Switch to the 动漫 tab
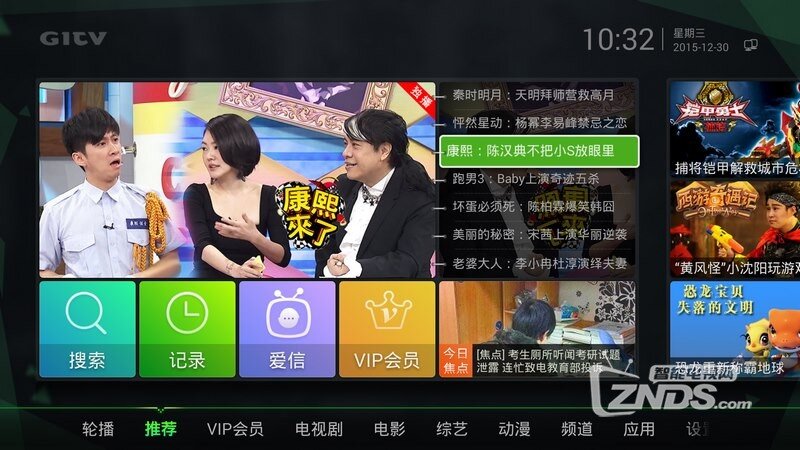Viewport: 800px width, 450px height. (x=515, y=429)
